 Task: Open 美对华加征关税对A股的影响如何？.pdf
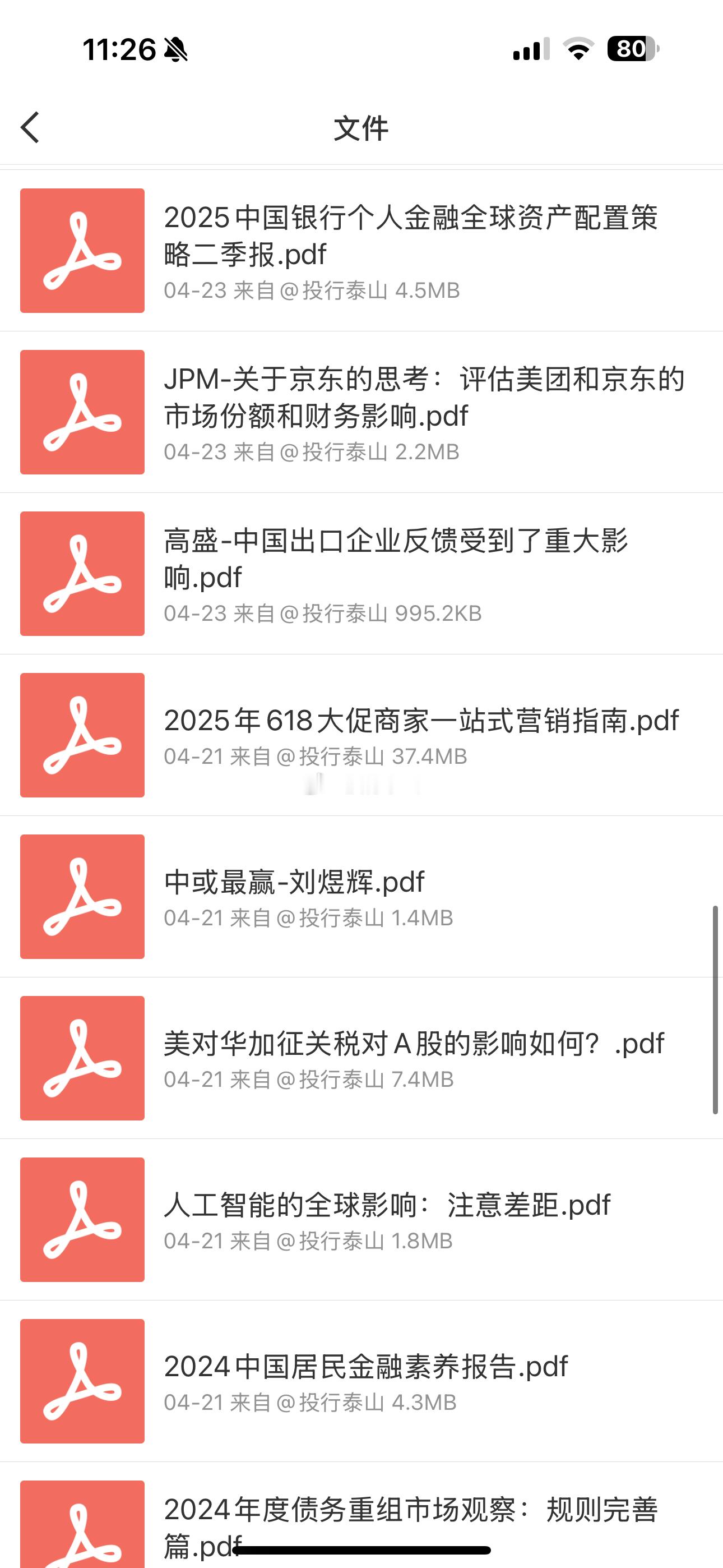[361, 1057]
